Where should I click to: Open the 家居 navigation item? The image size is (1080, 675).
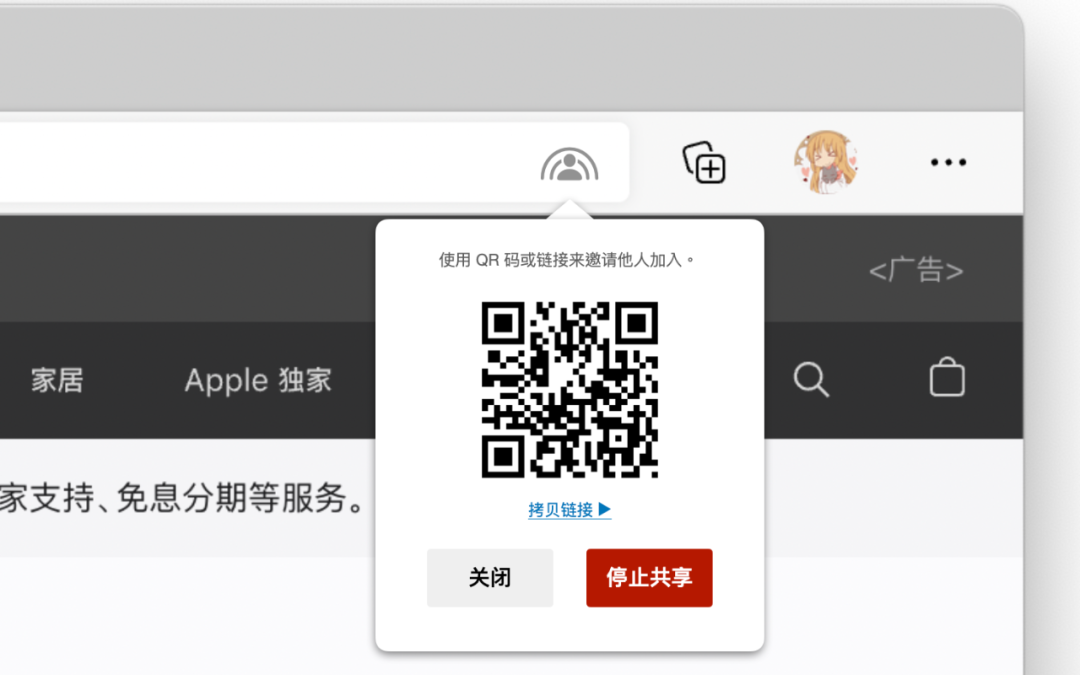[x=57, y=380]
